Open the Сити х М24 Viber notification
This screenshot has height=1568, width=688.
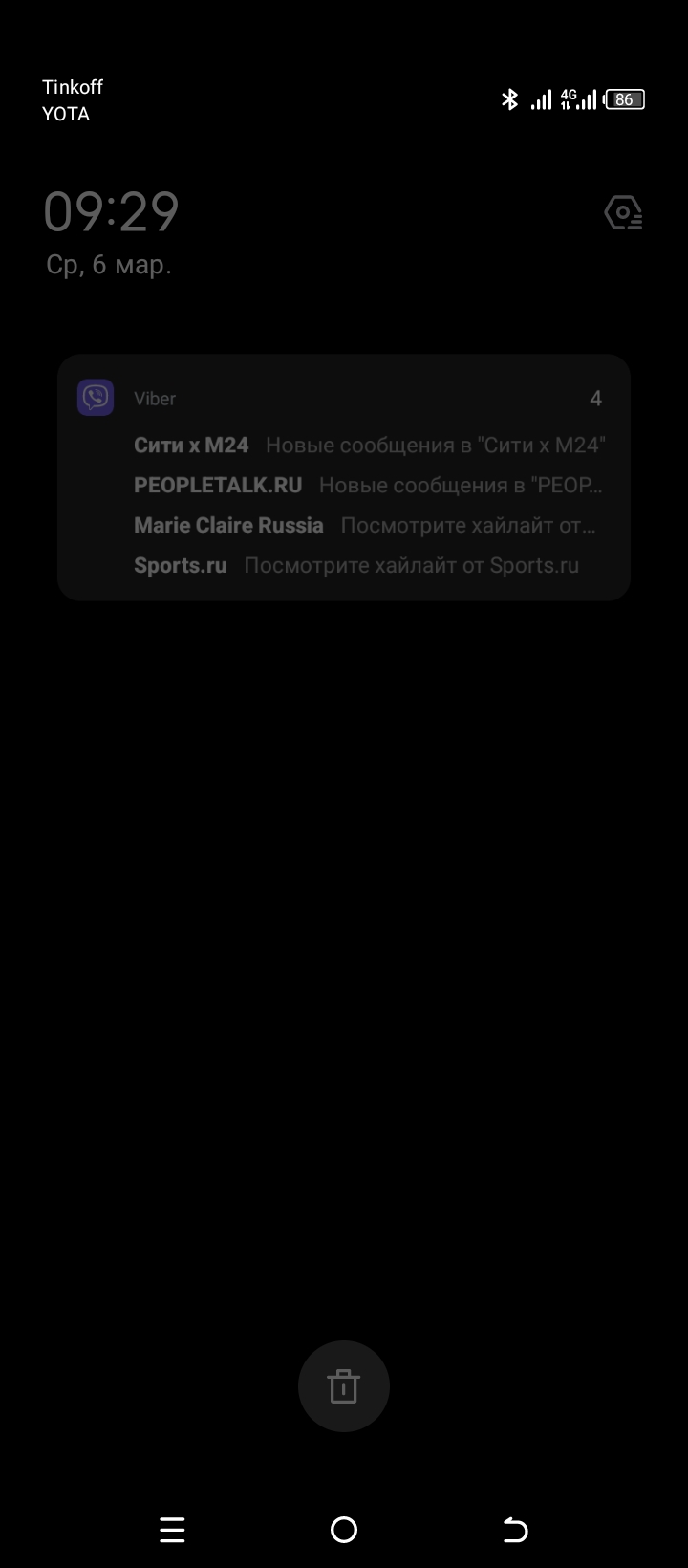[x=369, y=445]
